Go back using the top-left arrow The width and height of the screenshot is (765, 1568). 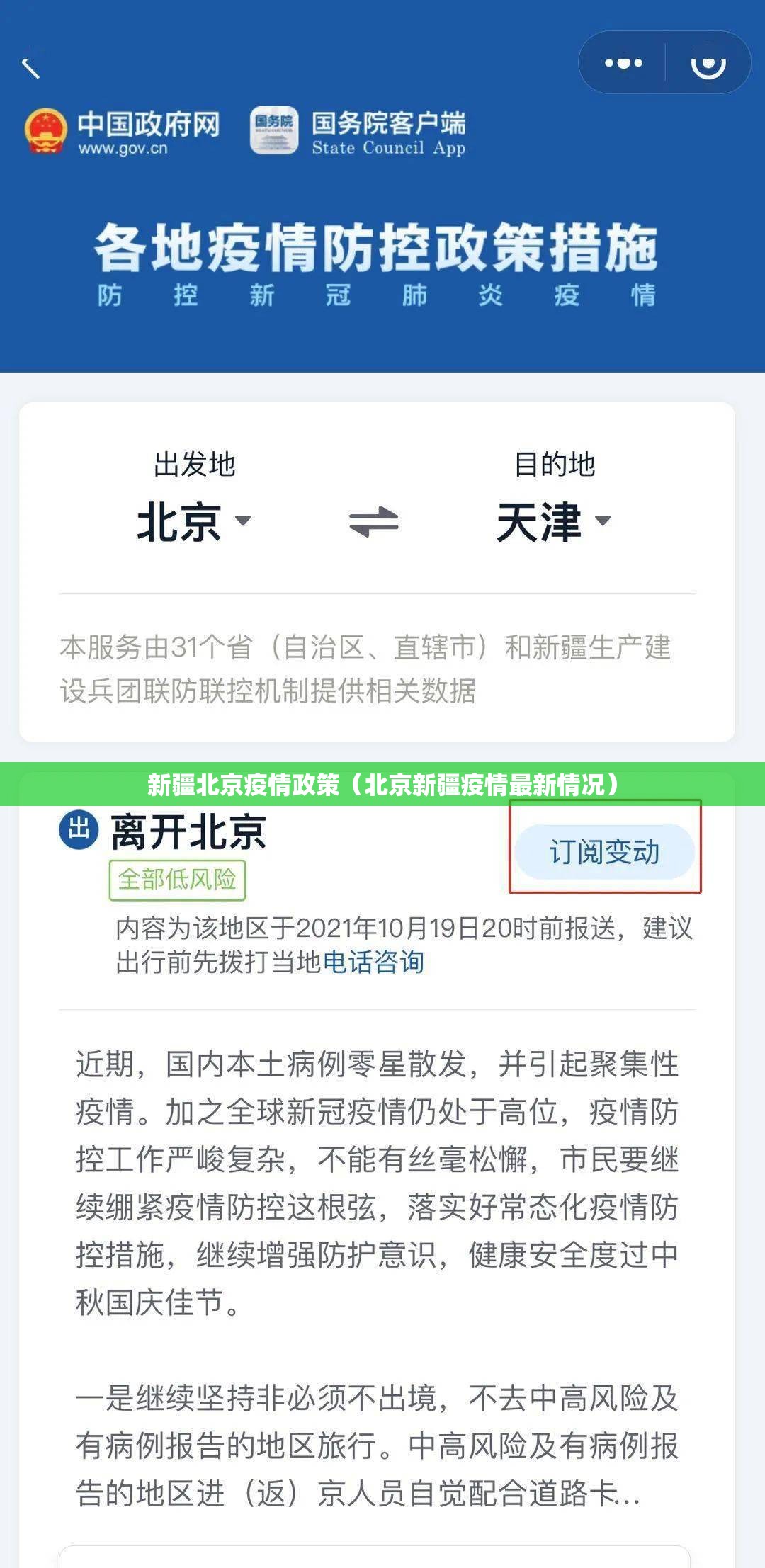click(30, 68)
